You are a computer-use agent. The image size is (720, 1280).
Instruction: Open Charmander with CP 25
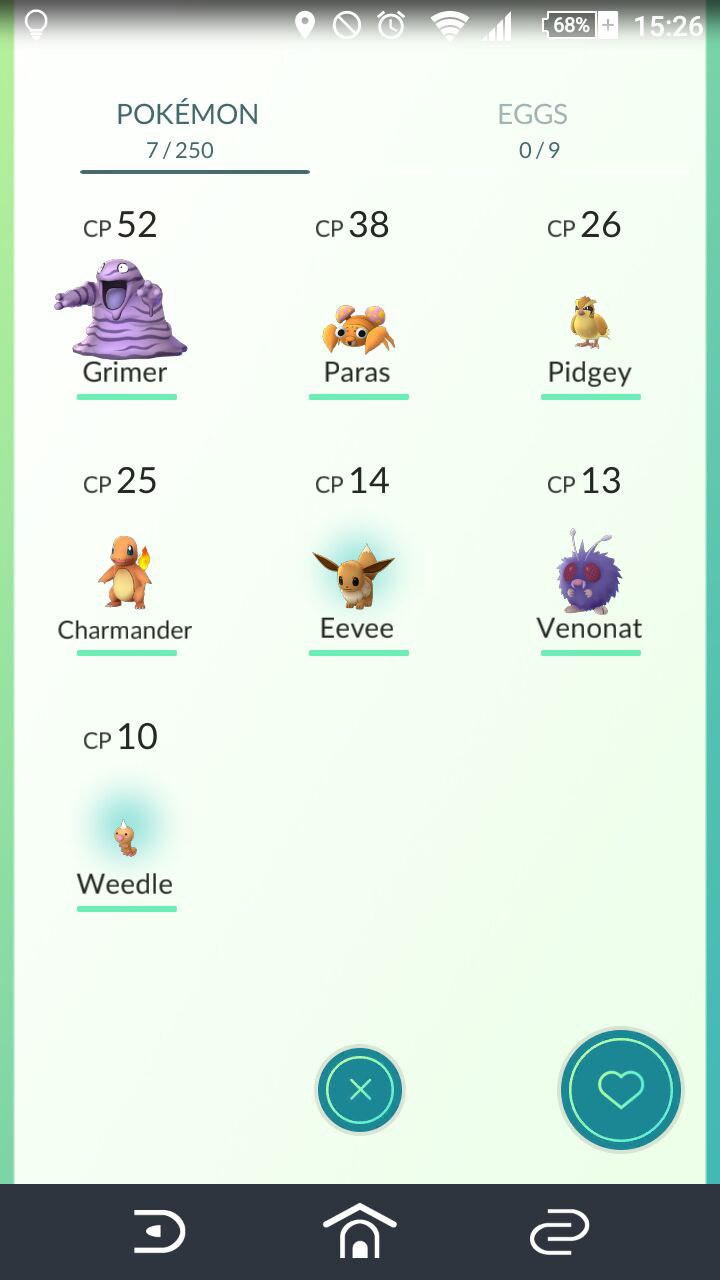125,575
